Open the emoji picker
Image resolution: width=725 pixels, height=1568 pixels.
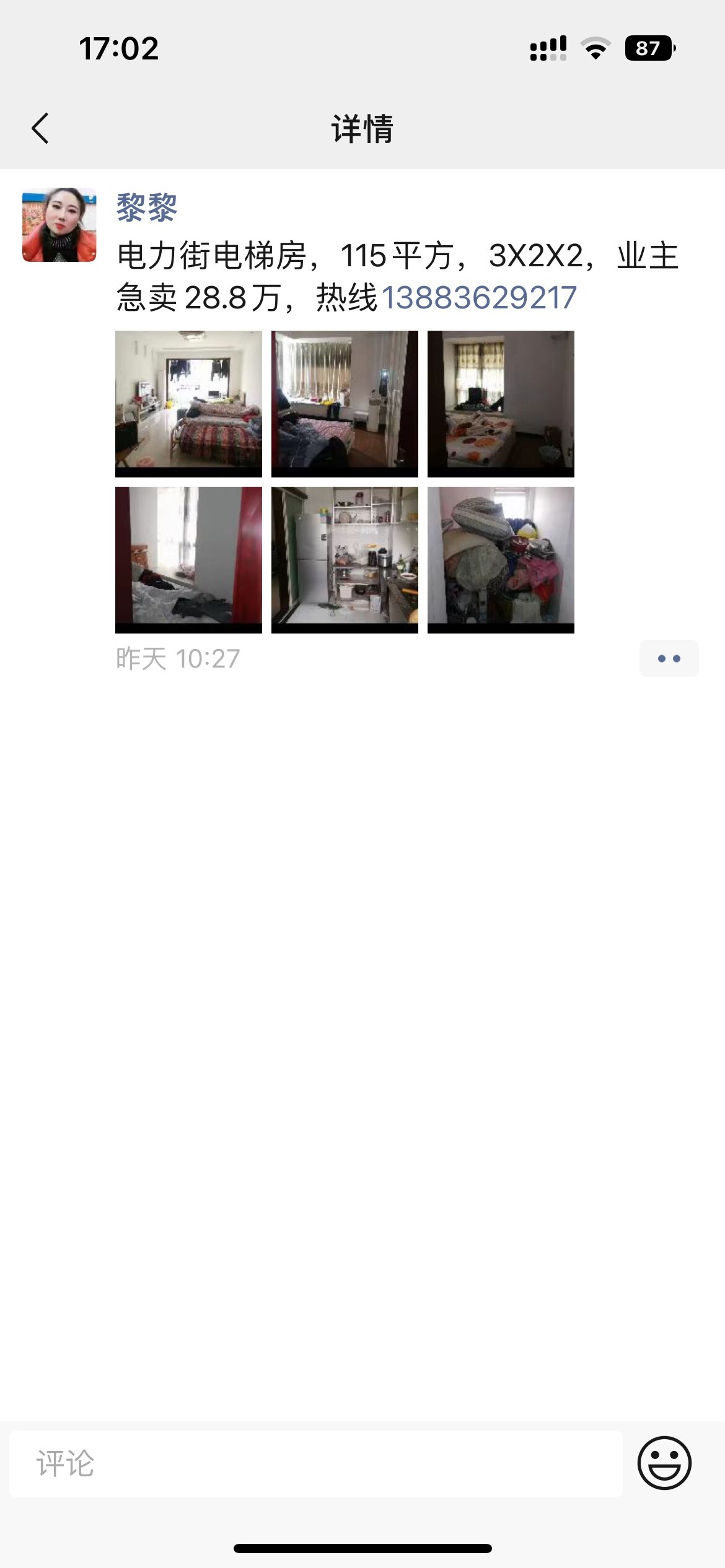pos(664,1463)
